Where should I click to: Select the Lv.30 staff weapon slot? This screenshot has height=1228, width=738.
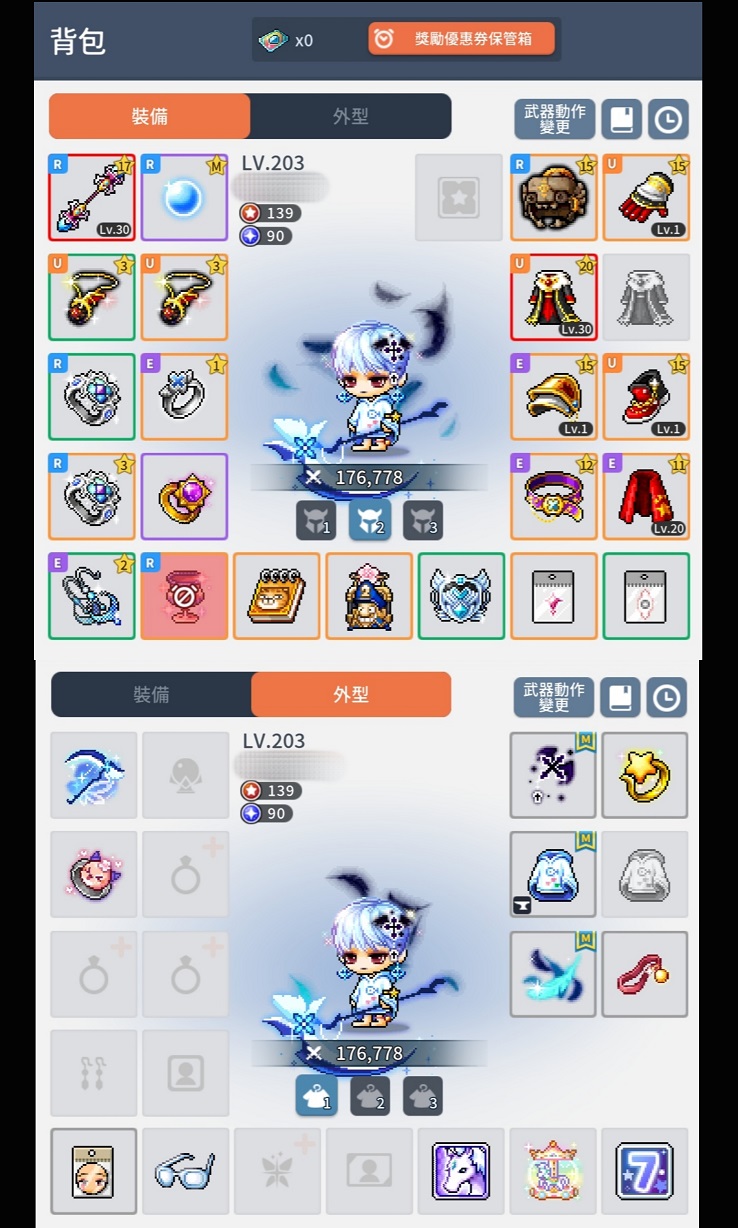point(92,197)
